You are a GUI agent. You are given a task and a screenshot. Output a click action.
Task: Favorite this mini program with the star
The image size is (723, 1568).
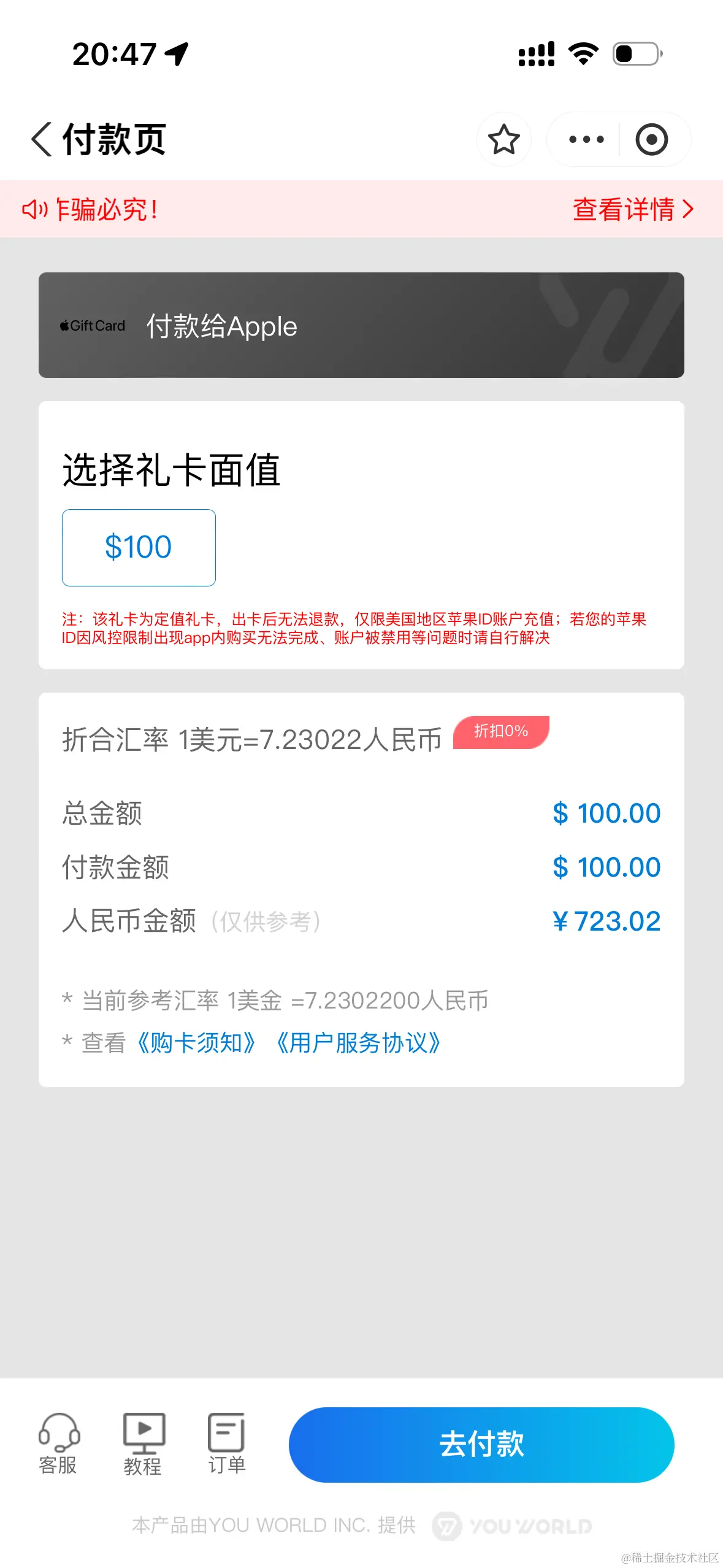click(503, 139)
